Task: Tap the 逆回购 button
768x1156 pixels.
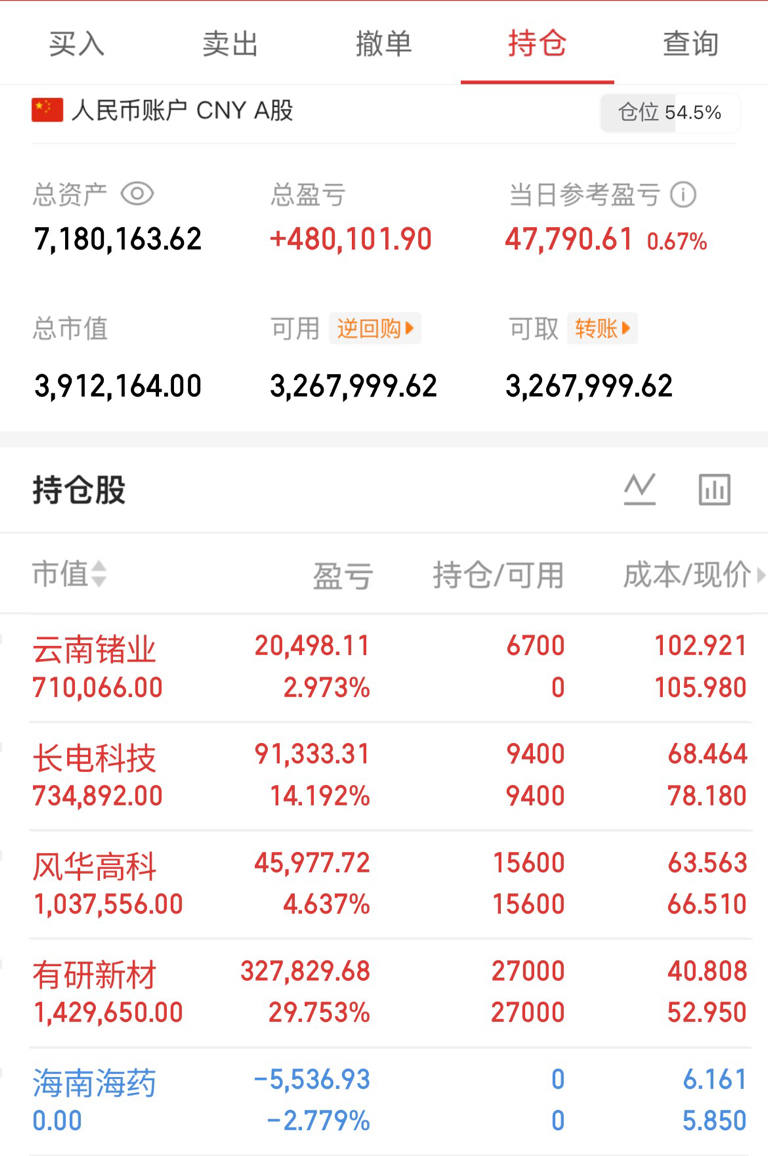Action: [x=375, y=328]
